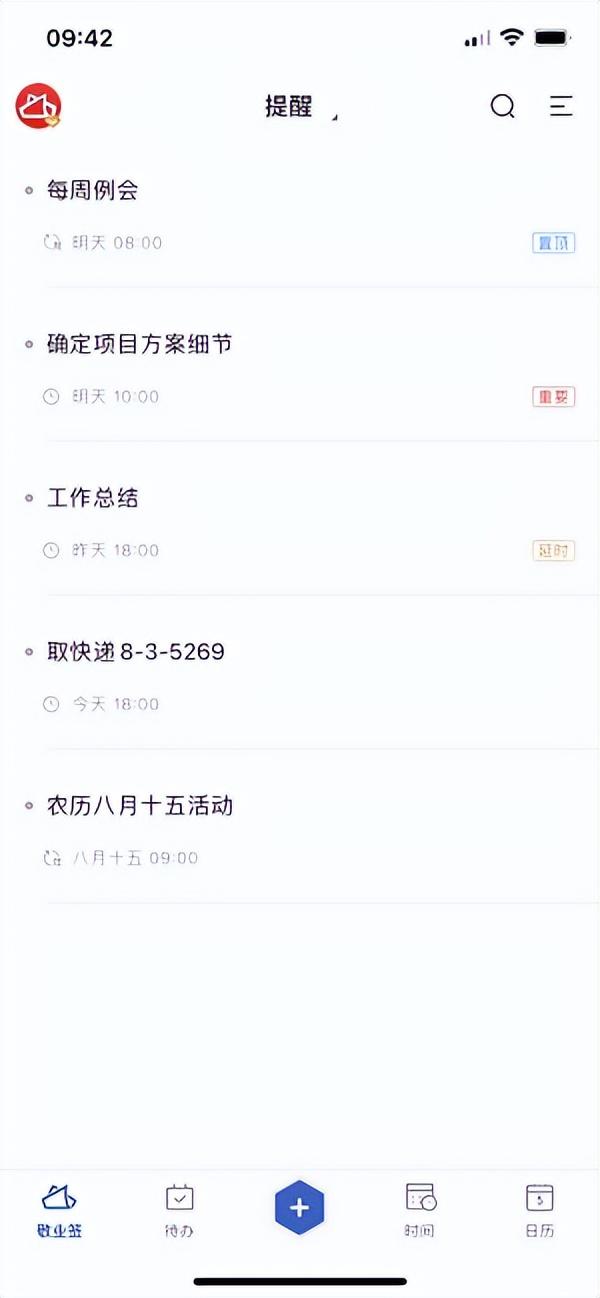Switch to the 时间 tab
The image size is (600, 1298).
tap(420, 1210)
